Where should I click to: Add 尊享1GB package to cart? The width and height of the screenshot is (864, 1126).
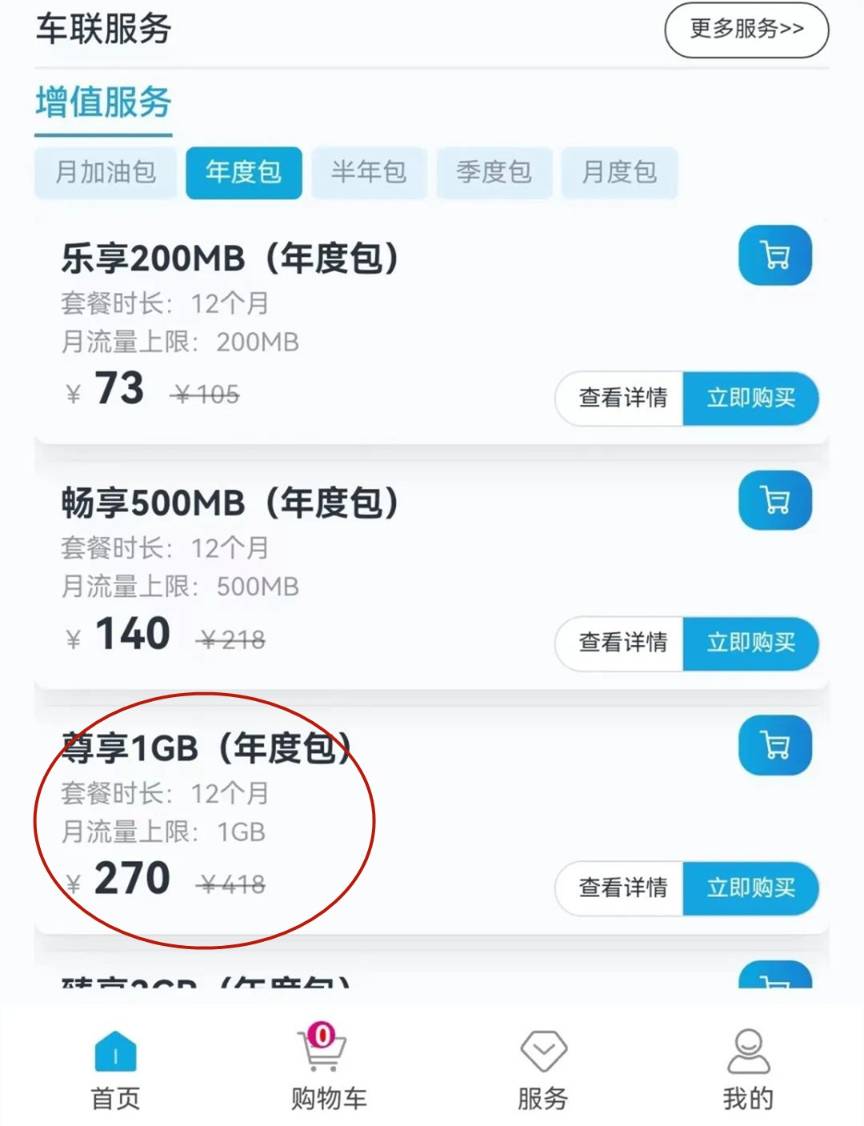(775, 746)
